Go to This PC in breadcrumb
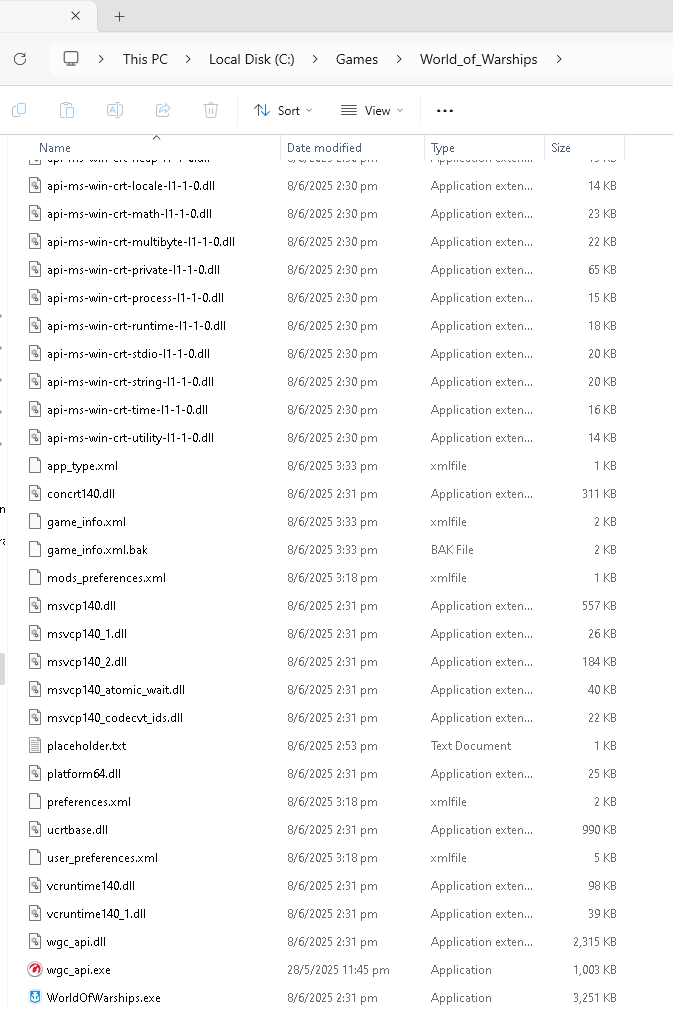673x1026 pixels. click(x=145, y=60)
